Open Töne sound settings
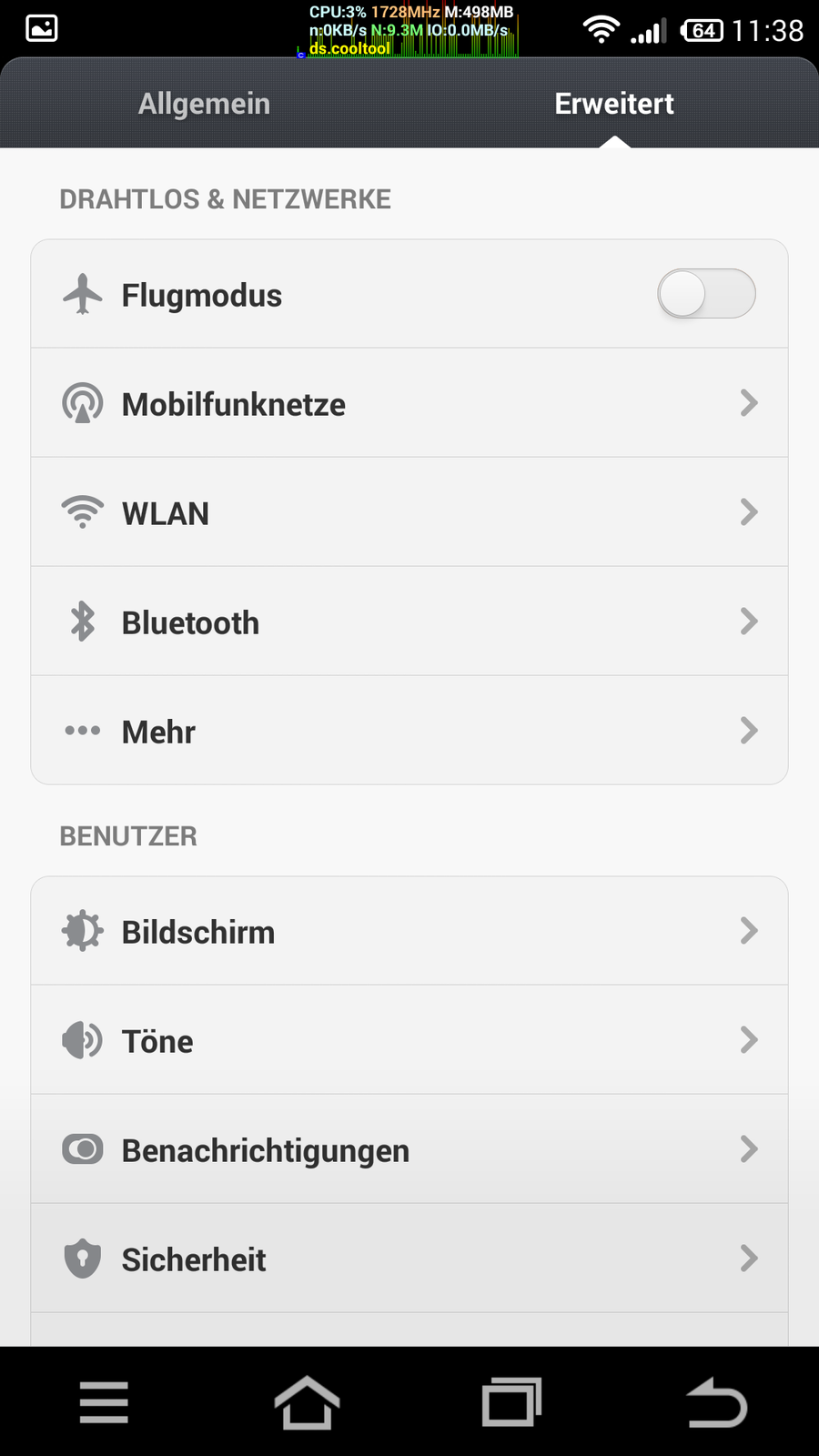This screenshot has height=1456, width=819. (x=409, y=1040)
